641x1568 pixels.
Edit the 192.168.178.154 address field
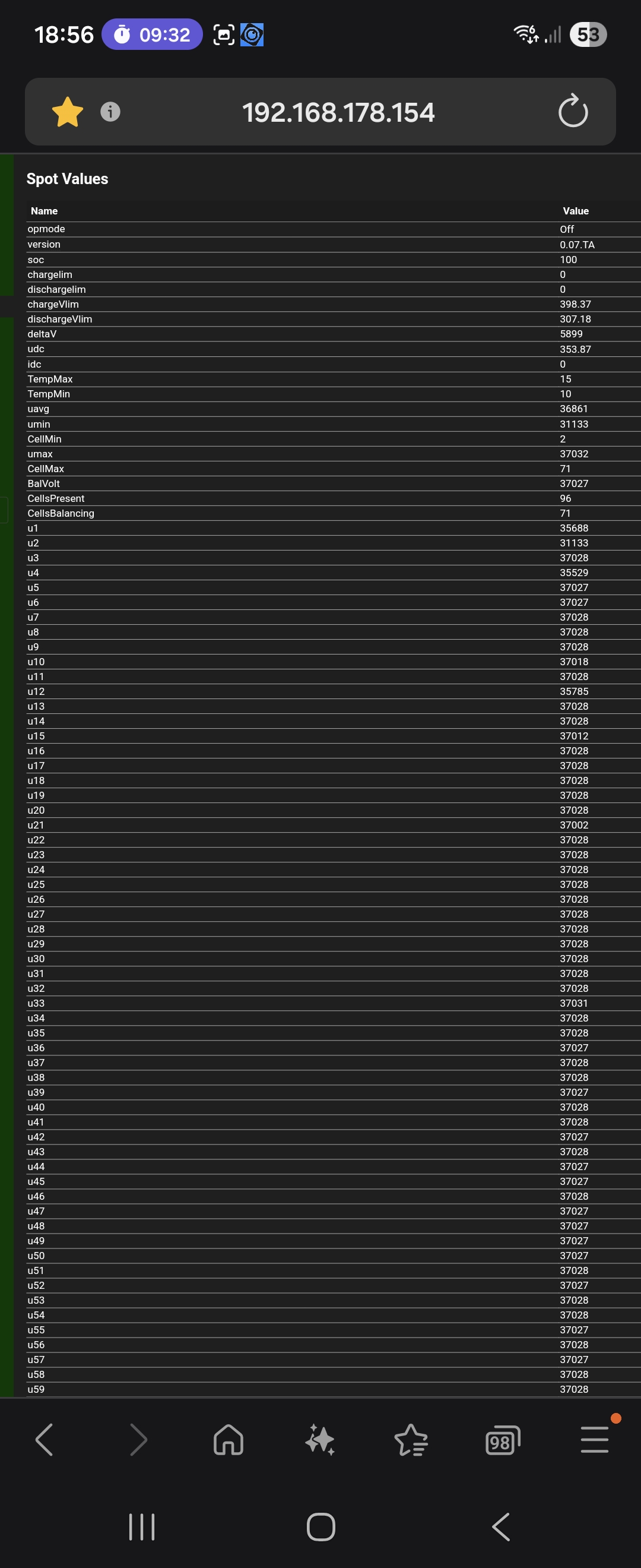pos(338,112)
